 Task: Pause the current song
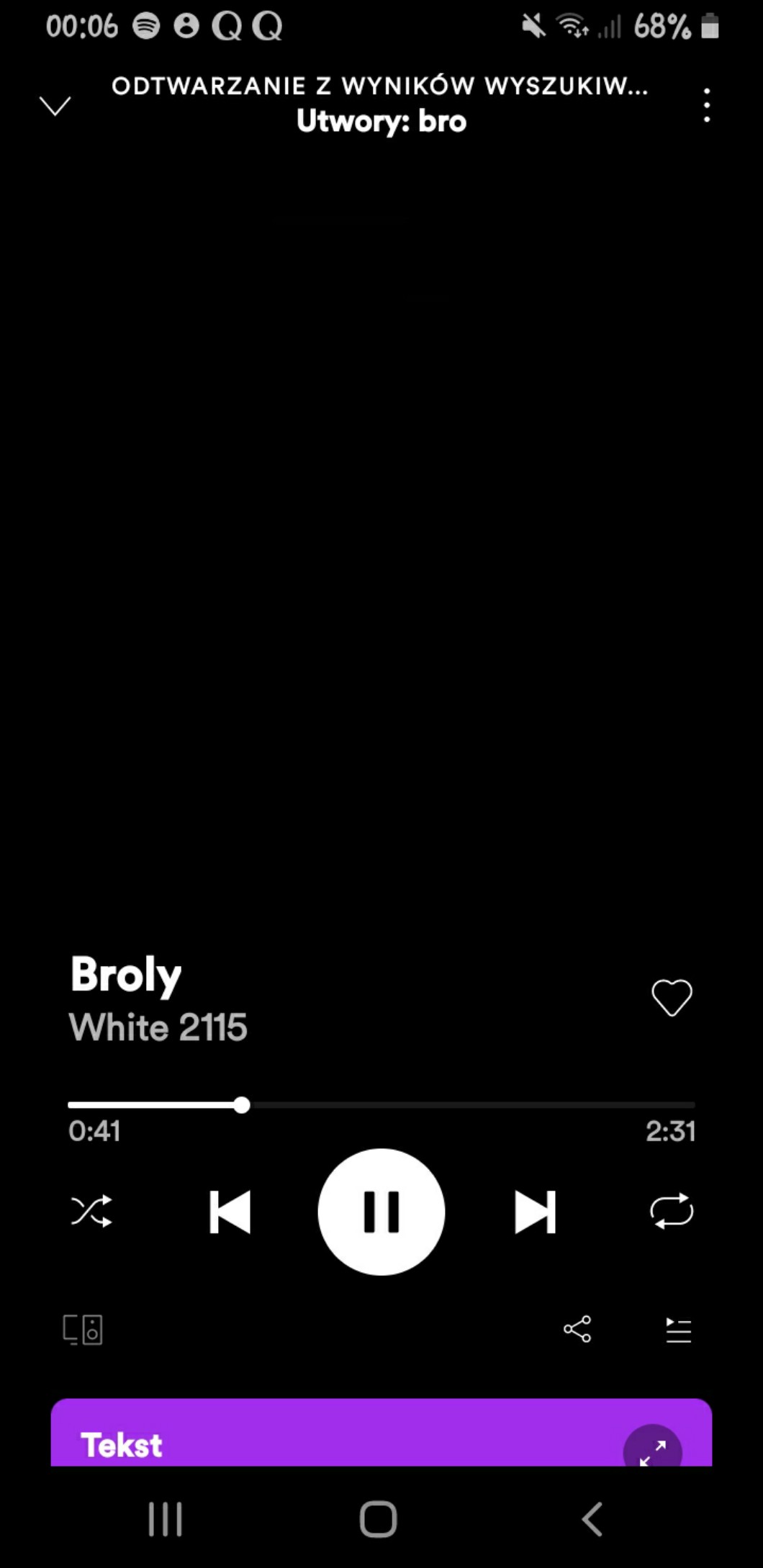point(381,1212)
